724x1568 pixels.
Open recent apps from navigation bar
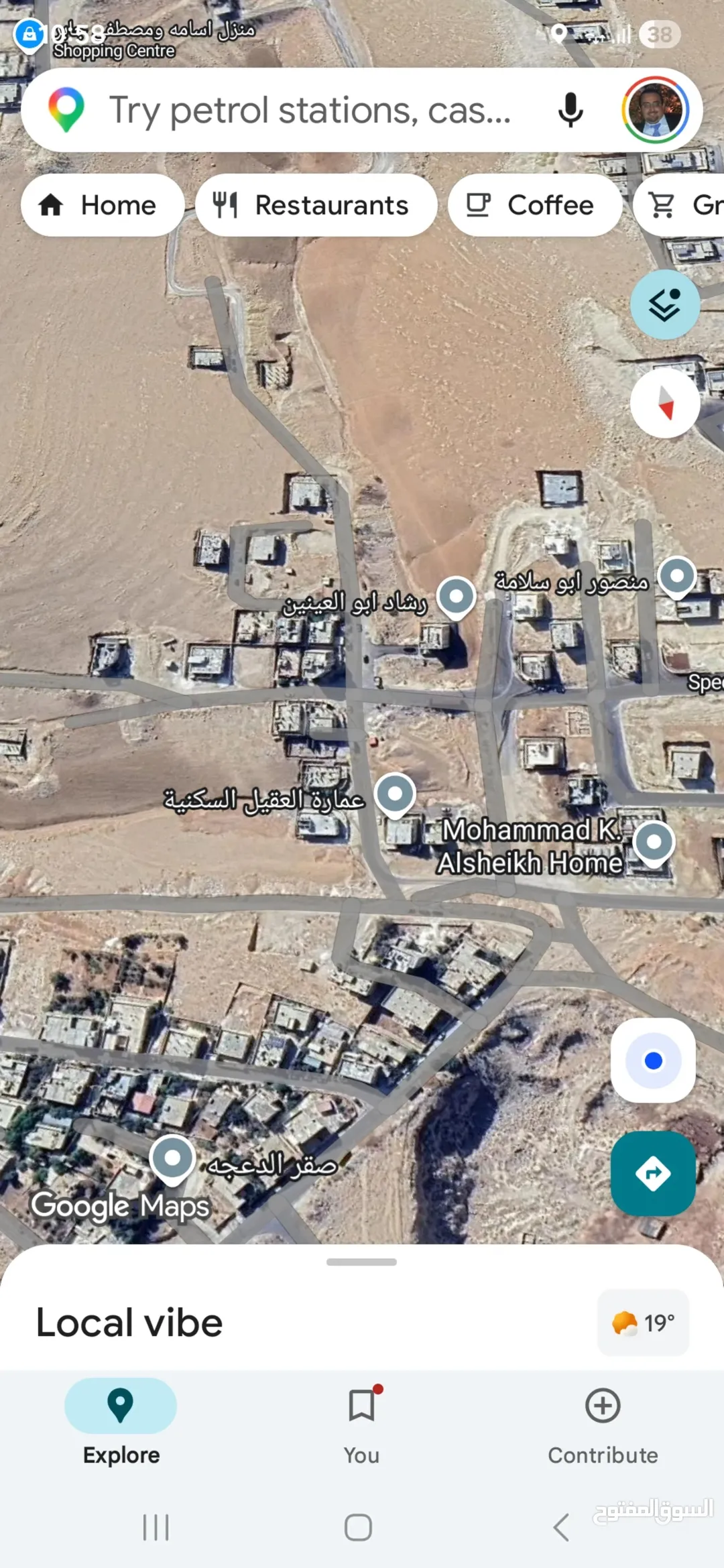pyautogui.click(x=156, y=1528)
